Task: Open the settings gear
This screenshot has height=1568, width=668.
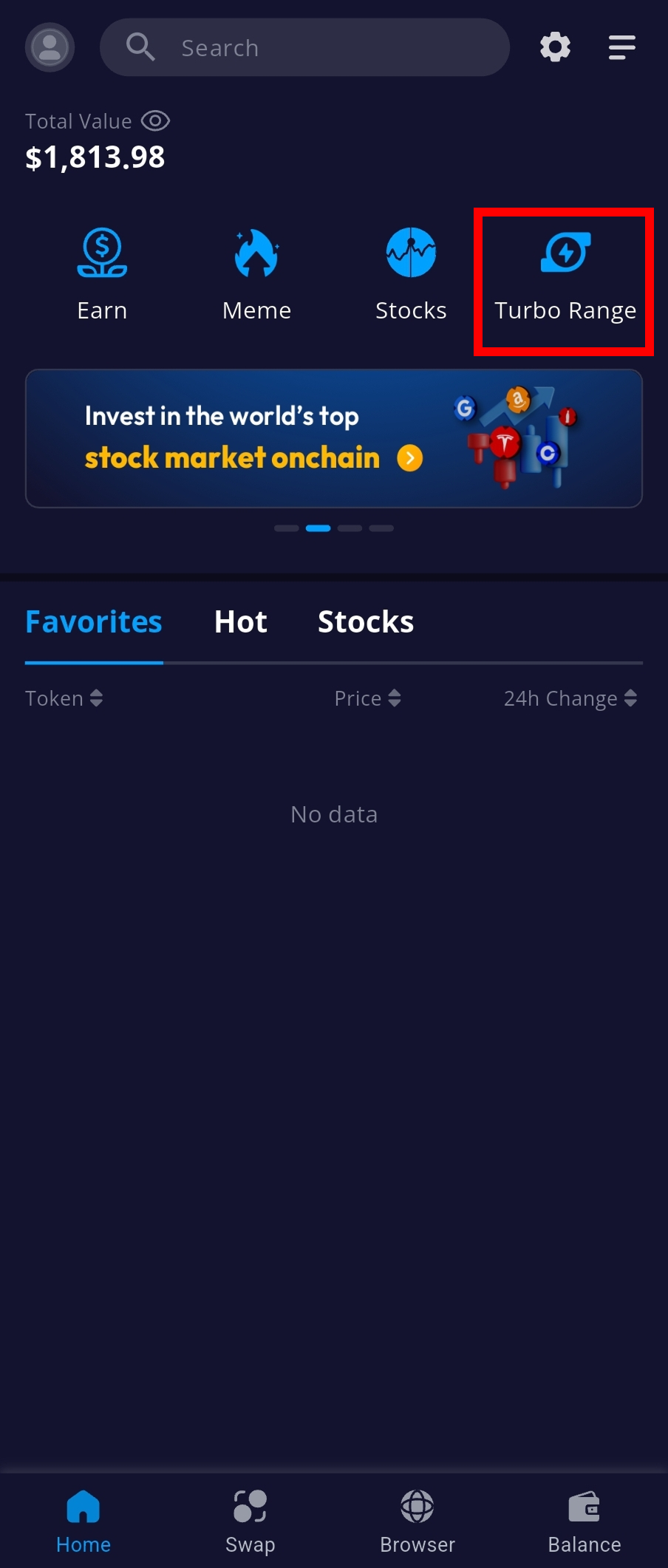Action: pos(555,48)
